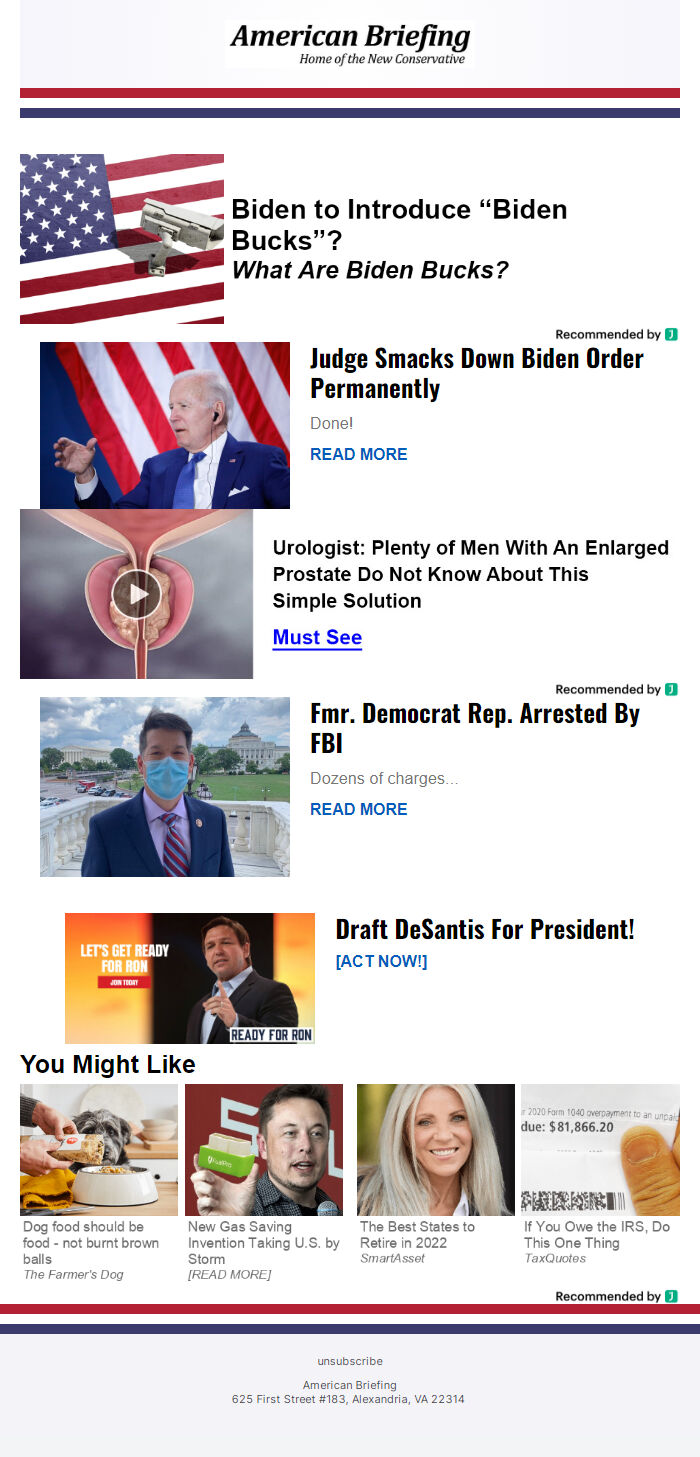Tap READ MORE under Fmr. Democrat Rep. Arrested
700x1457 pixels.
358,809
